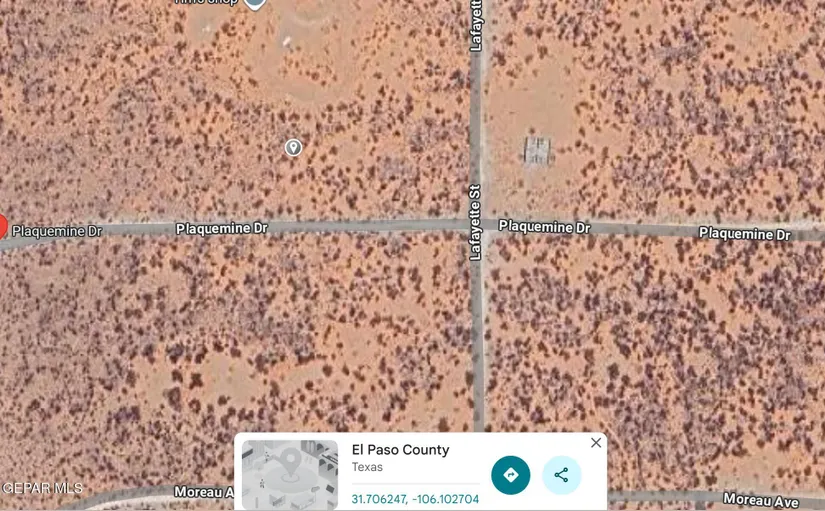
Task: Open the Street View thumbnail in card
Action: pyautogui.click(x=290, y=475)
